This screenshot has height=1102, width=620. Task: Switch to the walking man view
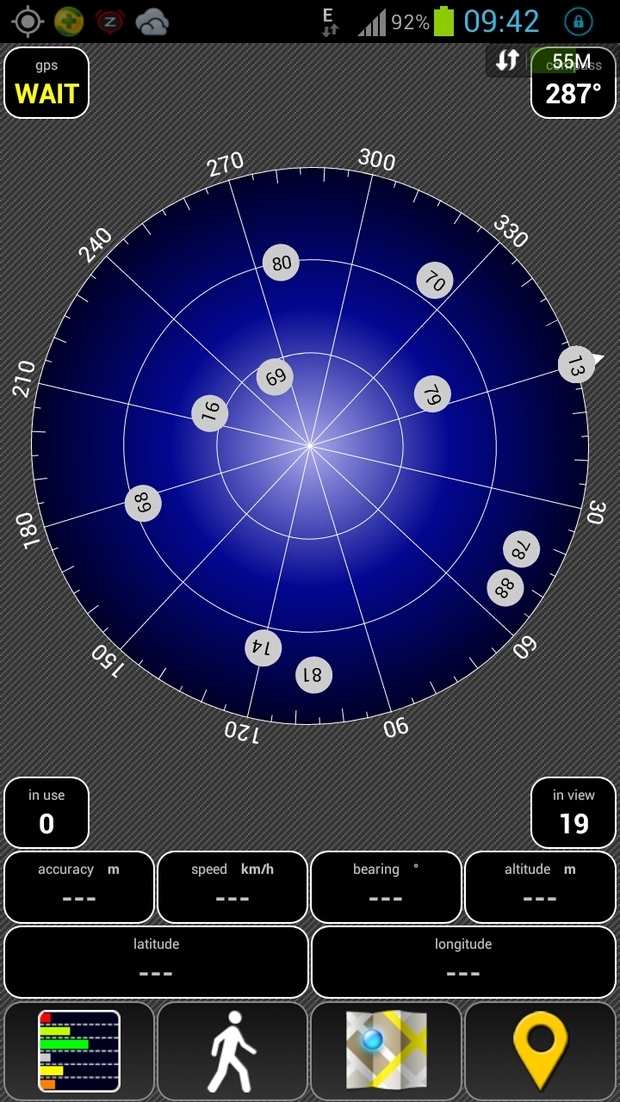click(232, 1050)
